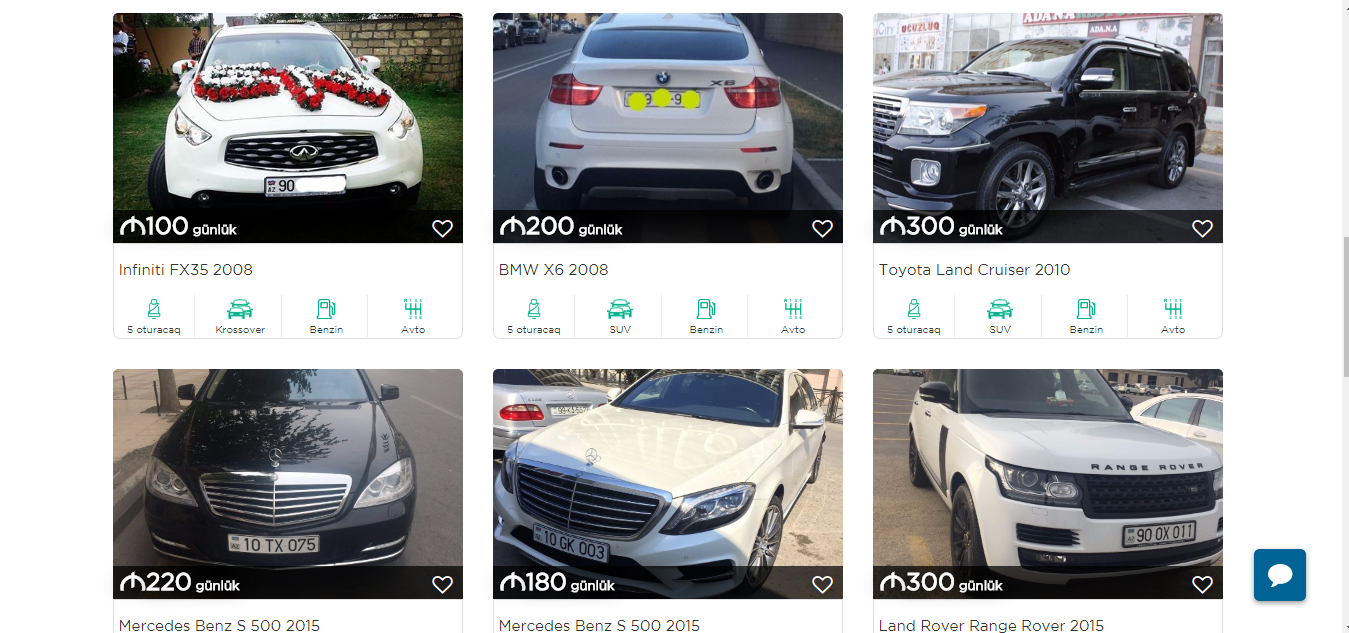Open the live chat bubble

click(1280, 575)
